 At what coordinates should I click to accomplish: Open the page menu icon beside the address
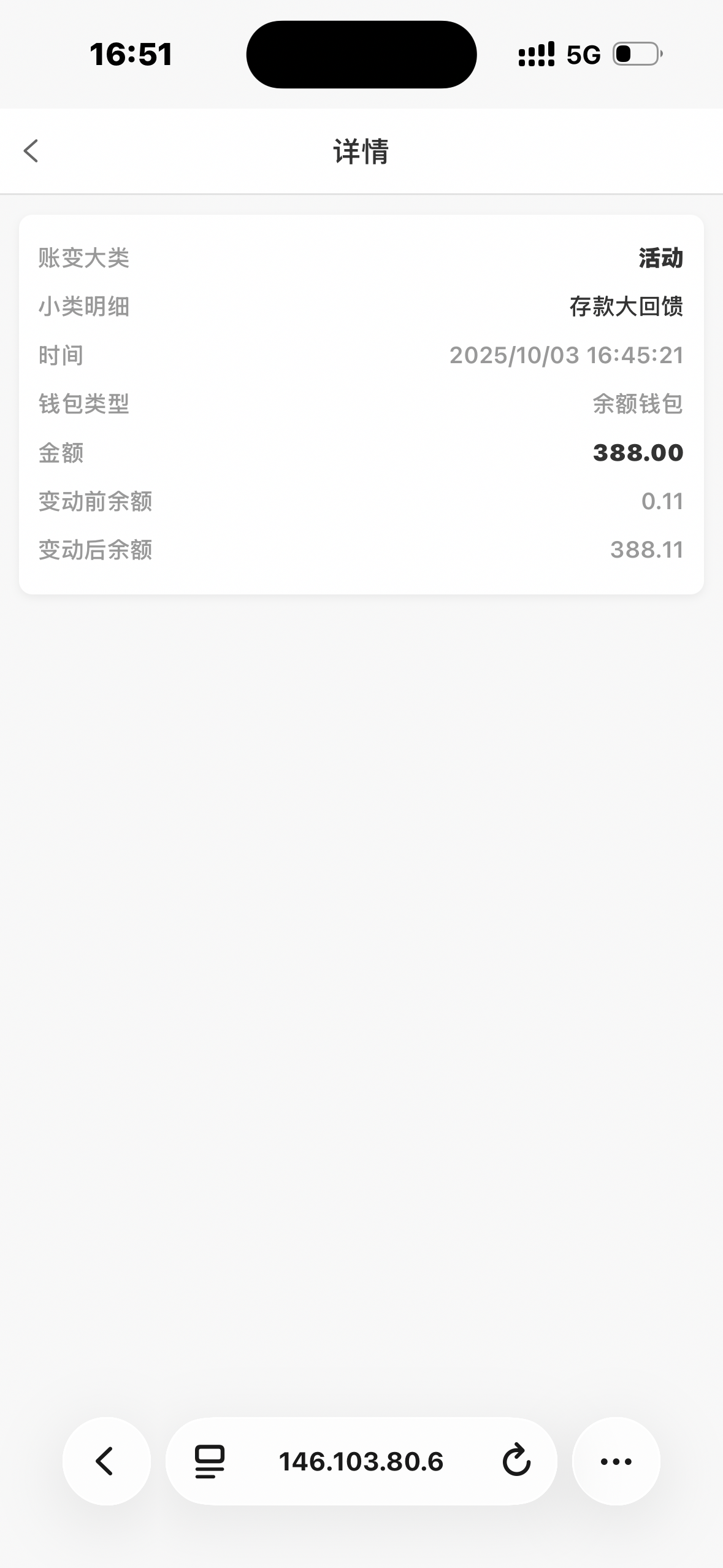[x=210, y=1461]
